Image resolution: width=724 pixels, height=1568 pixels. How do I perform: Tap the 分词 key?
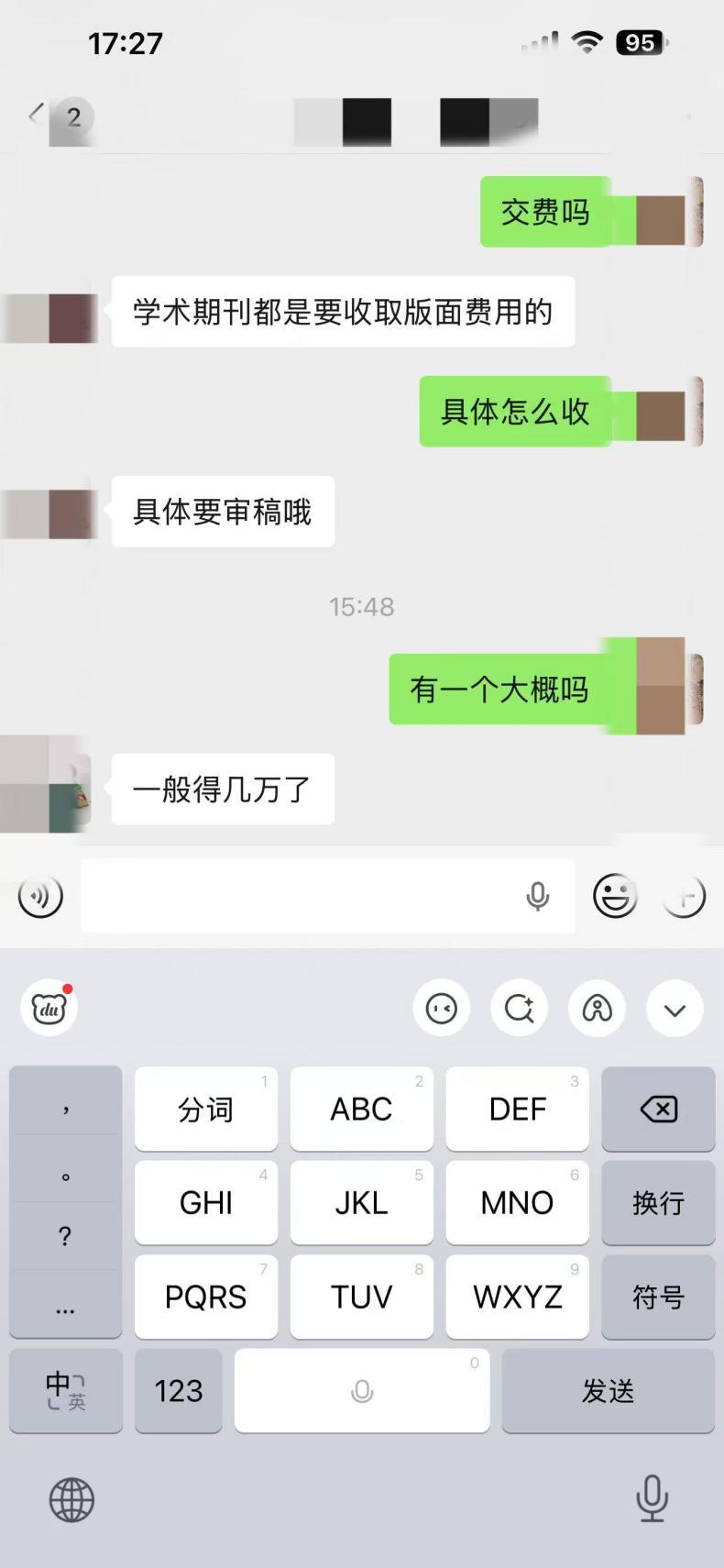pyautogui.click(x=206, y=1109)
